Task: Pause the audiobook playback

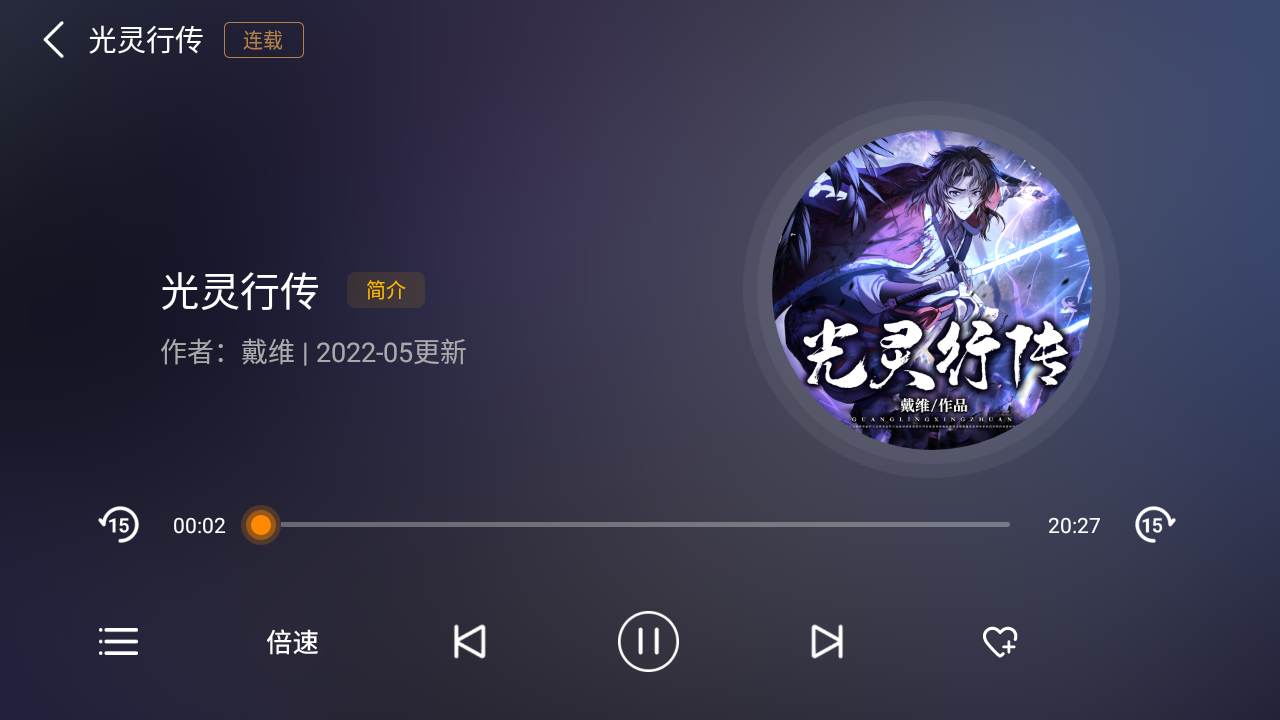Action: click(x=648, y=641)
